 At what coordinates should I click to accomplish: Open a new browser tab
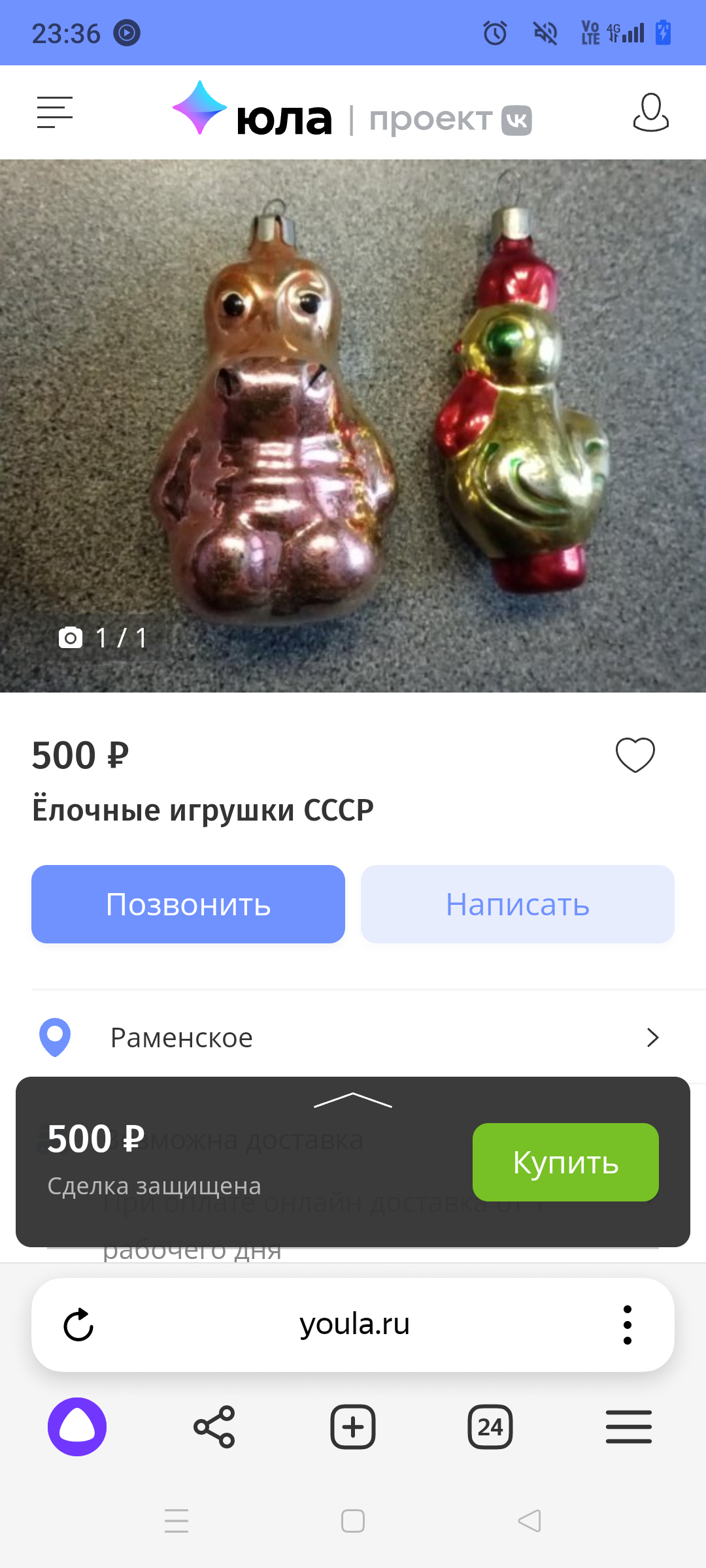pos(353,1427)
